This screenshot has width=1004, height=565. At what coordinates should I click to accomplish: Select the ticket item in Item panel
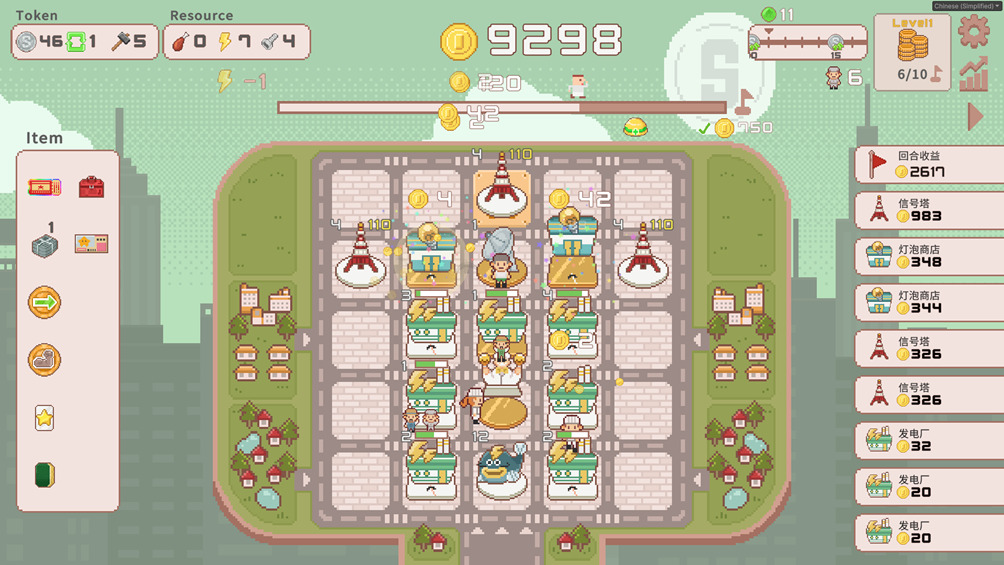tap(44, 187)
